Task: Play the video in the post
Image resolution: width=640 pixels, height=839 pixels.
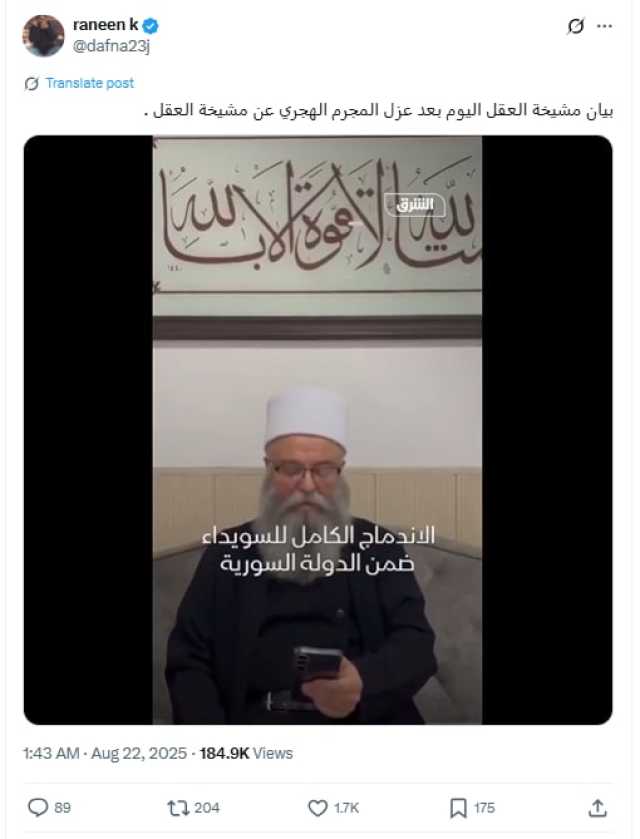Action: (x=317, y=430)
